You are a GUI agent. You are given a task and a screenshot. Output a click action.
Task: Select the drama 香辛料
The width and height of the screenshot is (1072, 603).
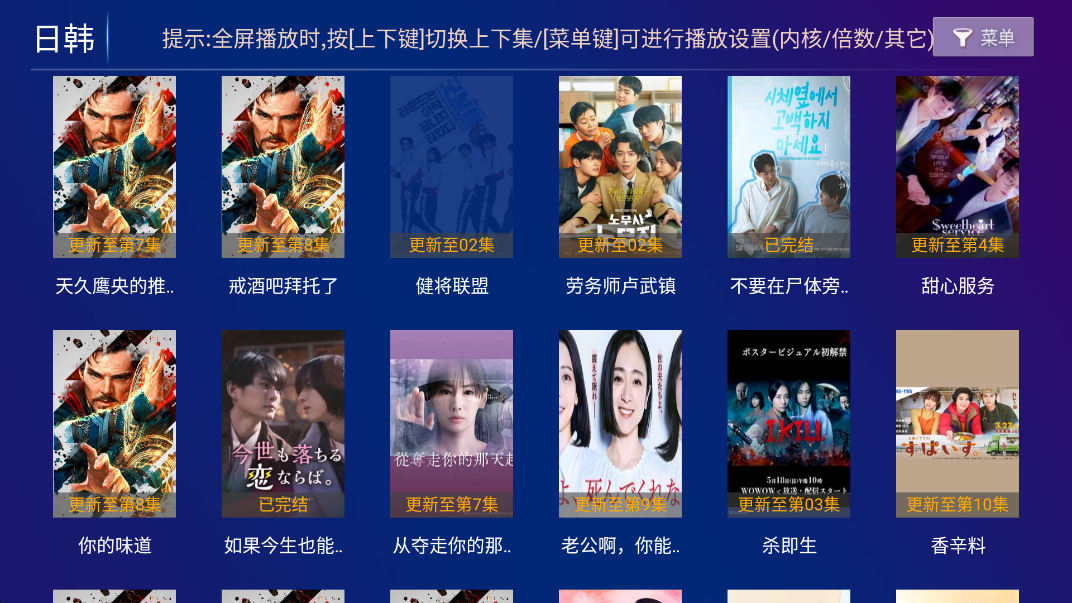point(957,424)
